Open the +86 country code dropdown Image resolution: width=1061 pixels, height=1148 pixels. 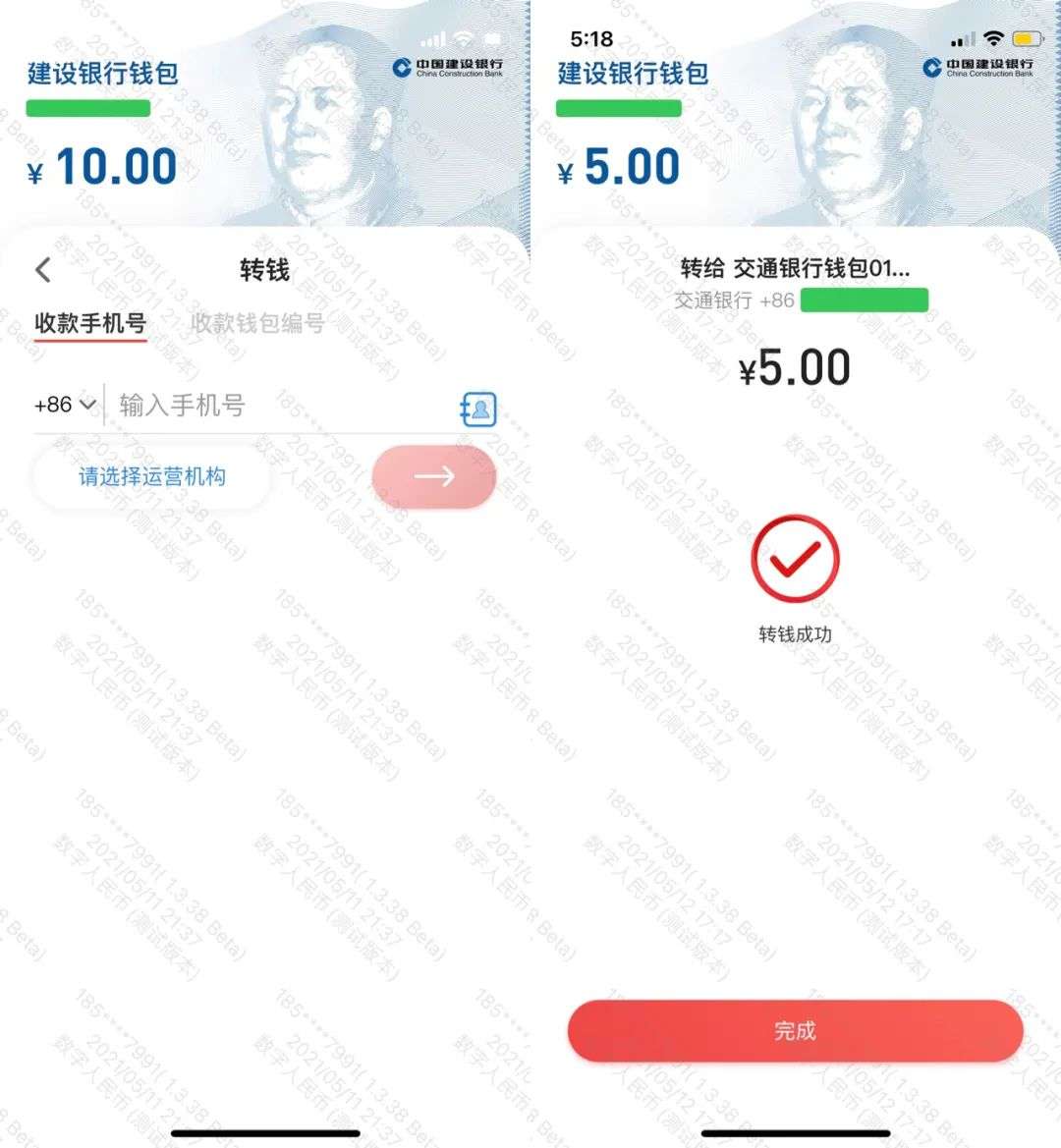point(65,405)
